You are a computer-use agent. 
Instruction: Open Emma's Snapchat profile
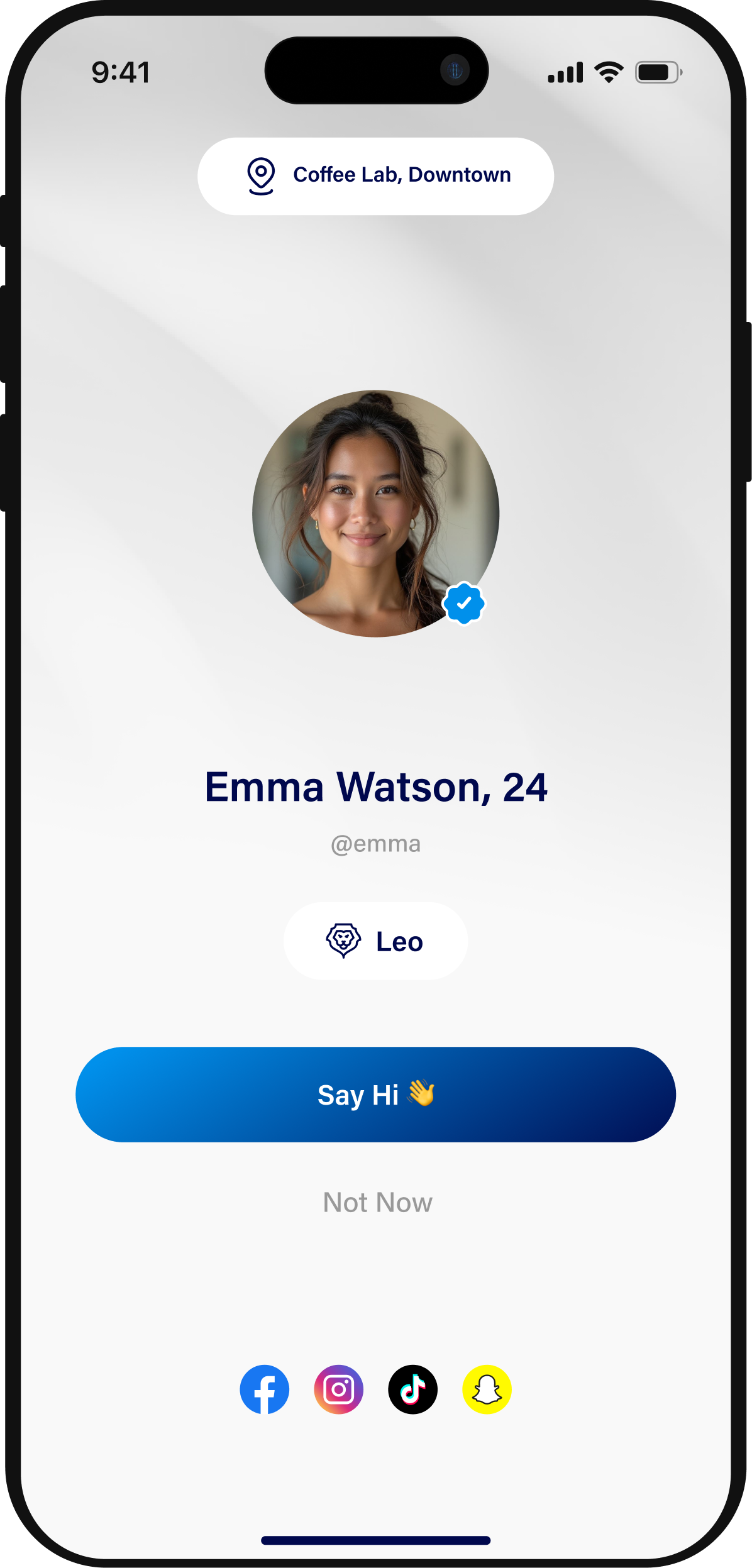(x=487, y=1389)
